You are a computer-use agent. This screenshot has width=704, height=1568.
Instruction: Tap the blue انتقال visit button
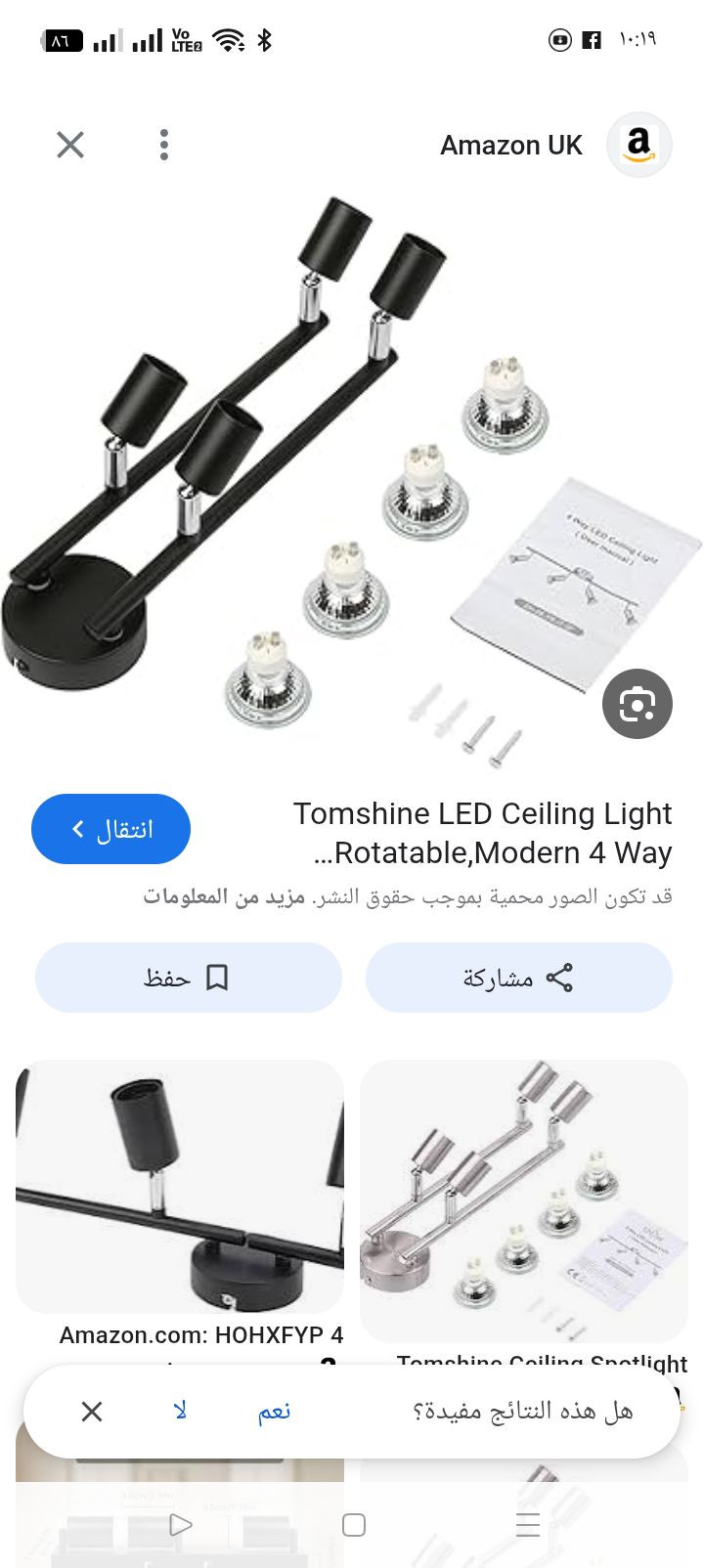coord(110,829)
